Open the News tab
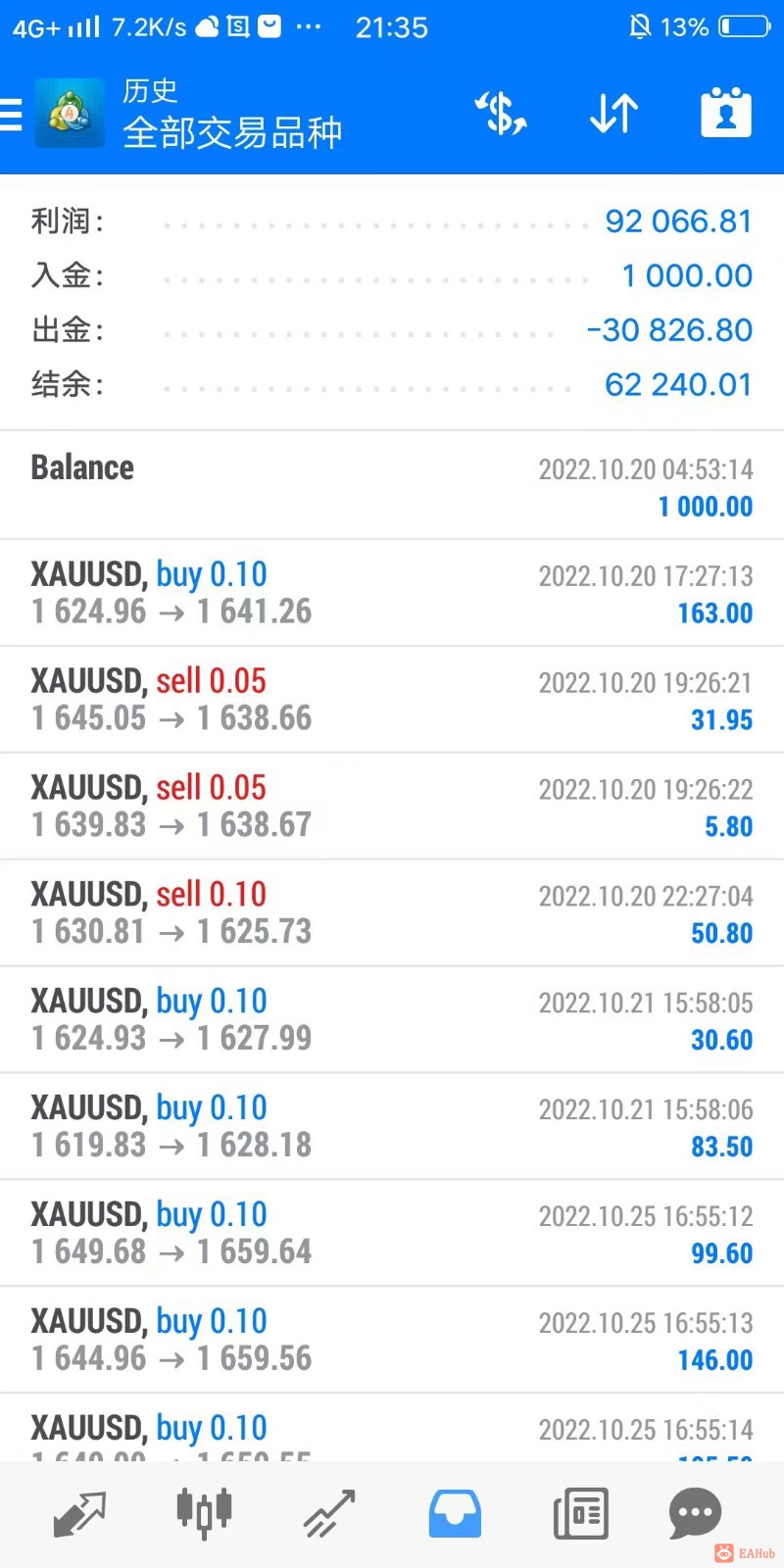This screenshot has height=1568, width=784. point(580,1513)
